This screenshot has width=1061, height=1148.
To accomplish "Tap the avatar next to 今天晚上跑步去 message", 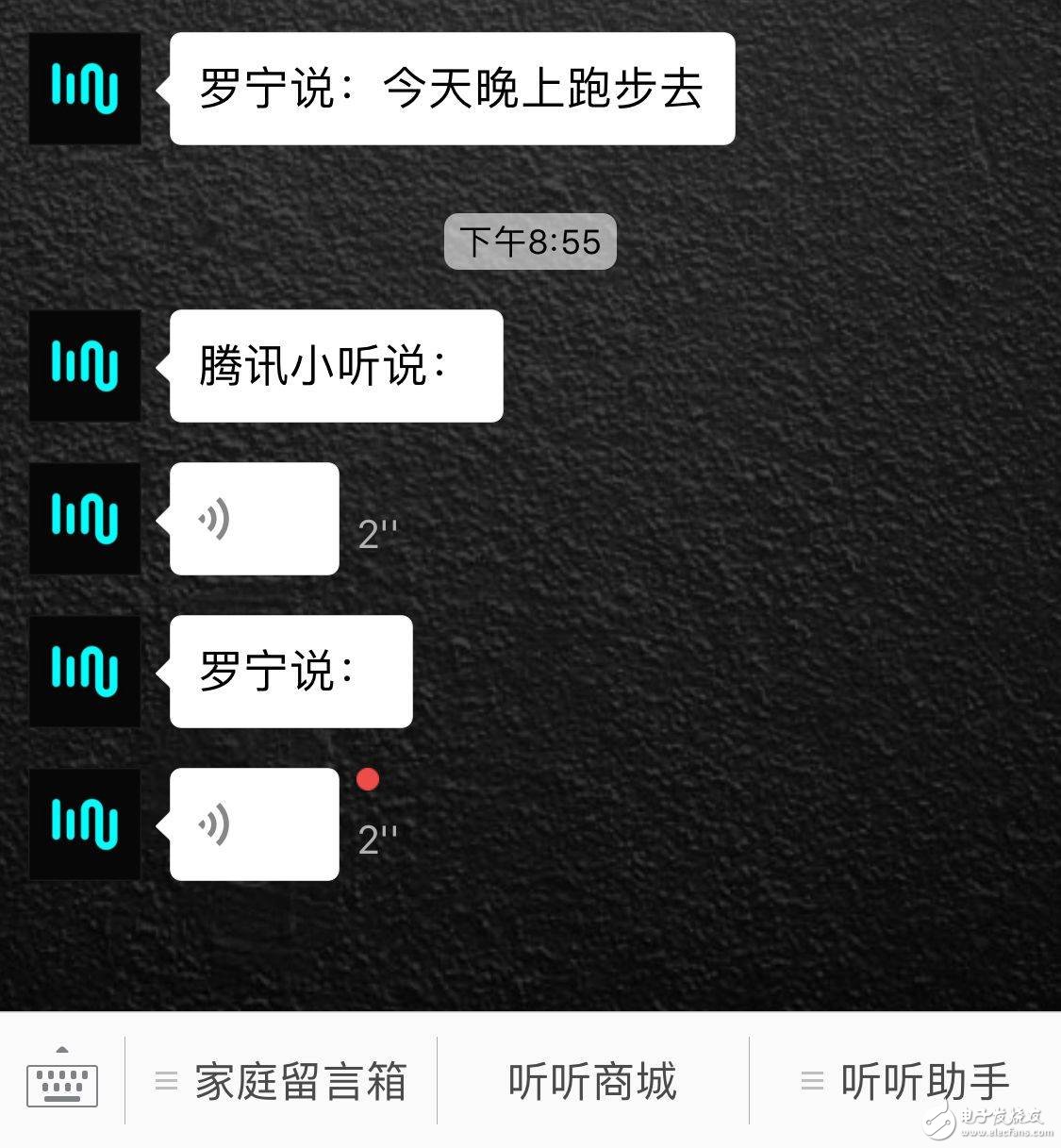I will (85, 89).
